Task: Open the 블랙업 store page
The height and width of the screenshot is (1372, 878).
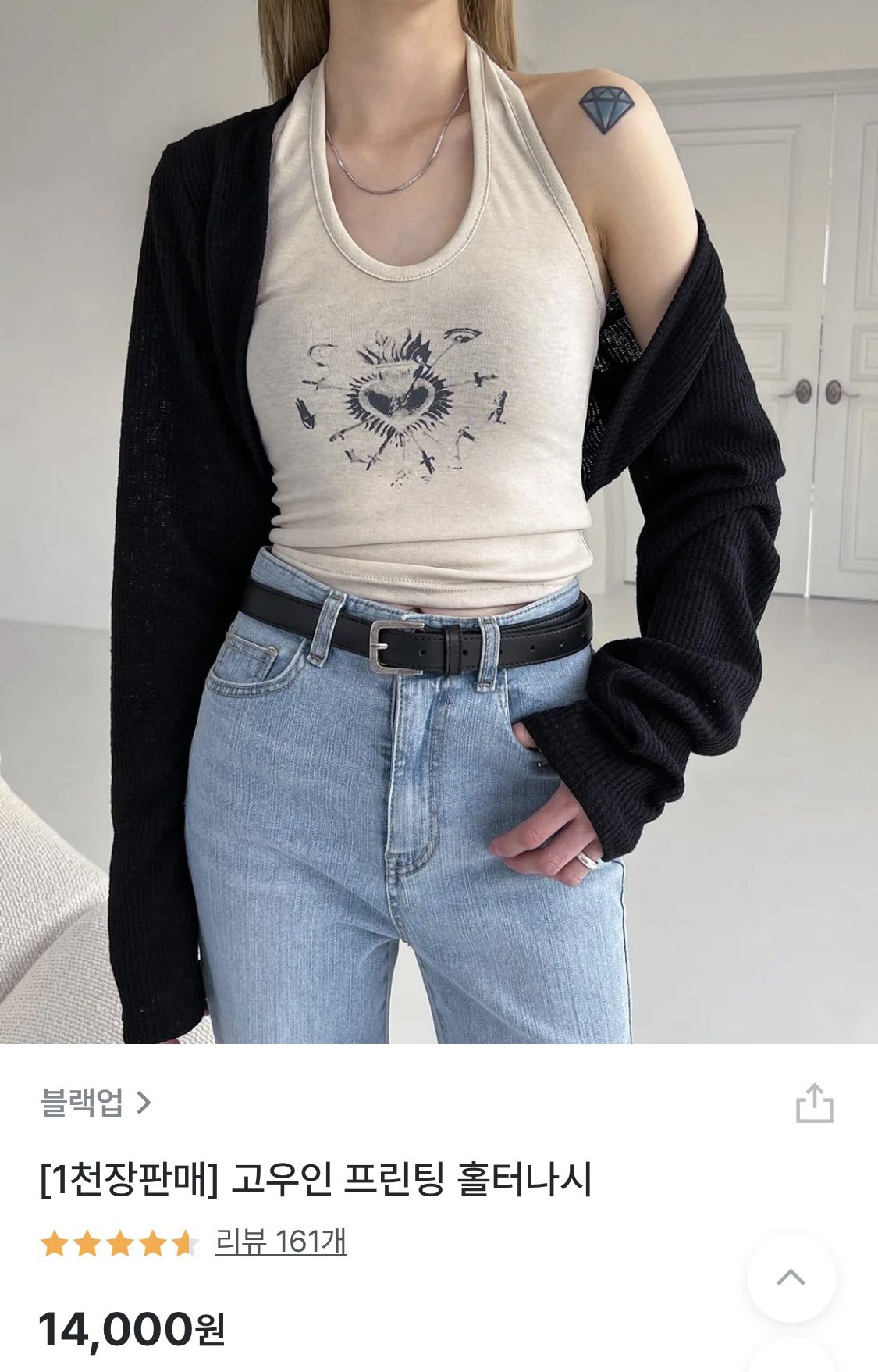Action: (95, 1103)
